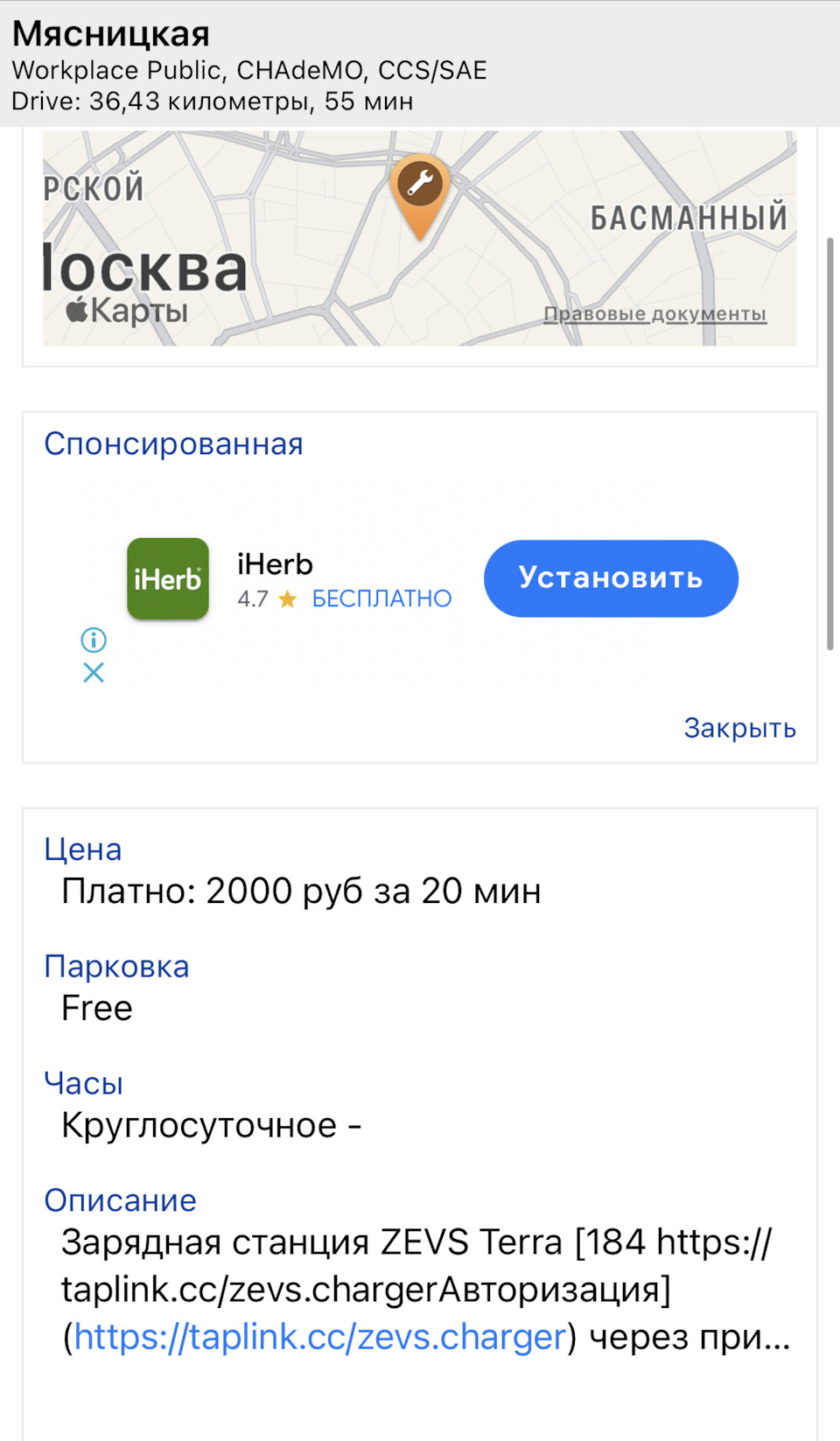Image resolution: width=840 pixels, height=1441 pixels.
Task: Open the iHerb app ad tile
Action: (168, 579)
